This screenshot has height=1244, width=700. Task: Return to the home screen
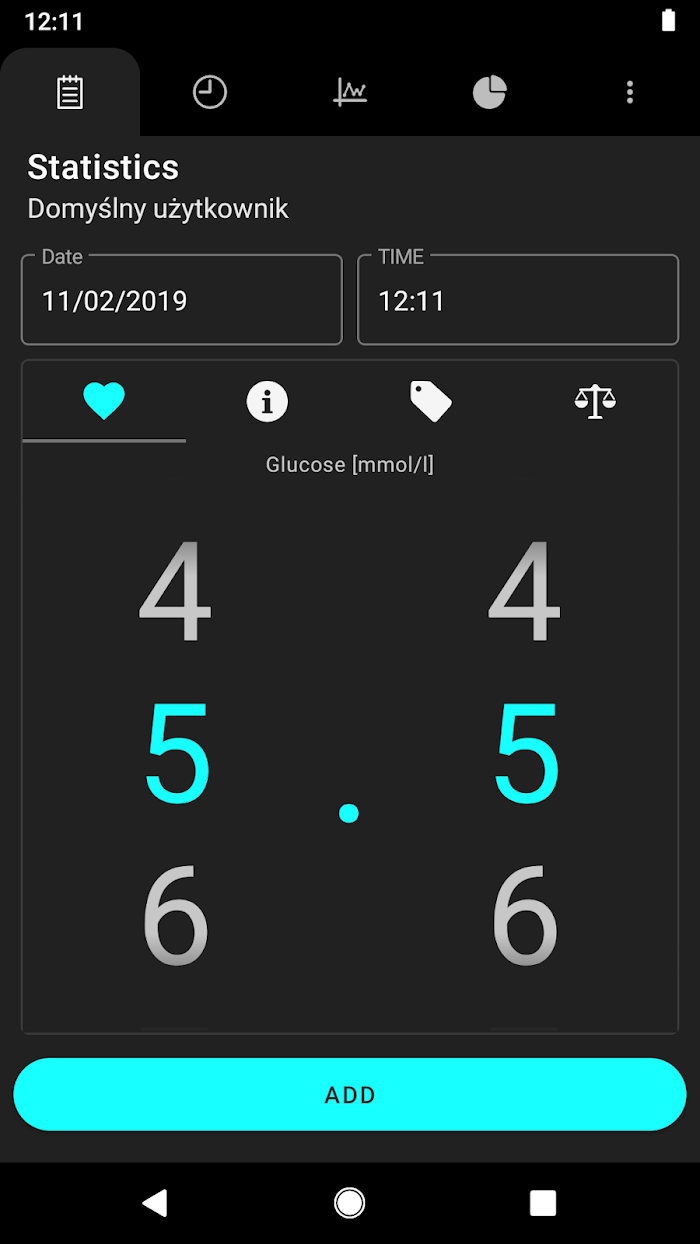click(350, 1203)
